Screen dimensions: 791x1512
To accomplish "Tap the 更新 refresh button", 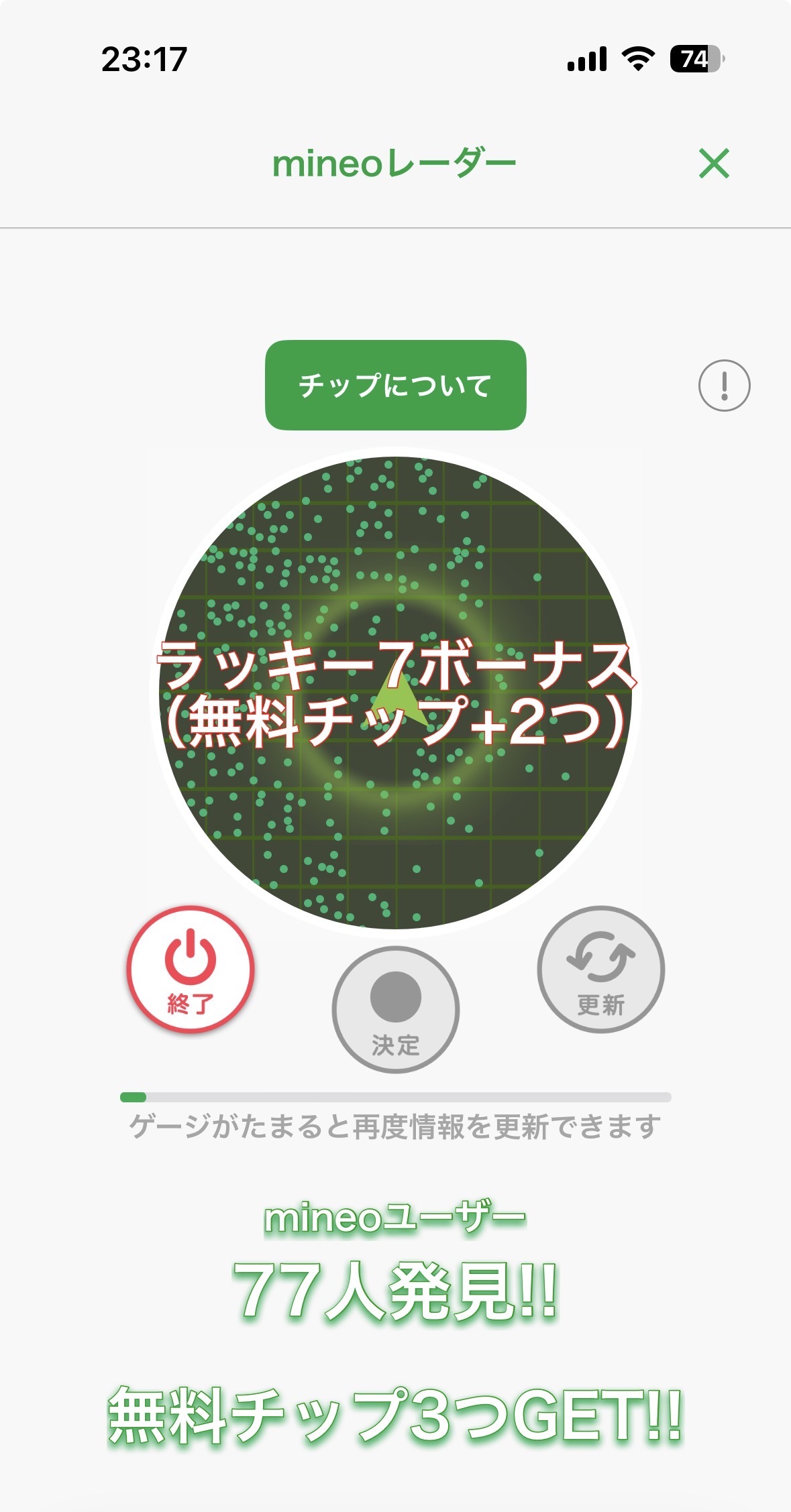I will coord(600,970).
